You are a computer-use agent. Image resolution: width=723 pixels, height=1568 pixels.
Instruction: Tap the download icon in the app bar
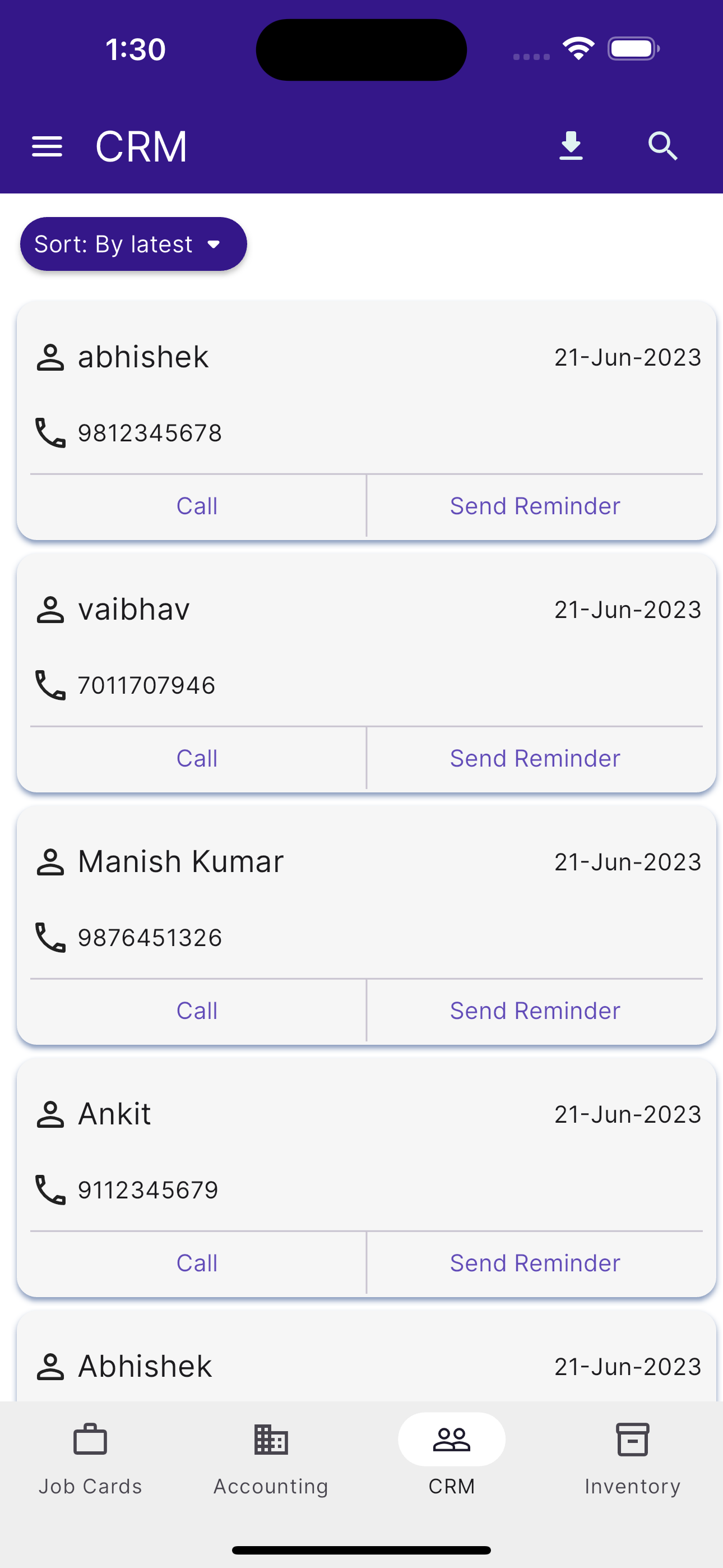pyautogui.click(x=570, y=147)
